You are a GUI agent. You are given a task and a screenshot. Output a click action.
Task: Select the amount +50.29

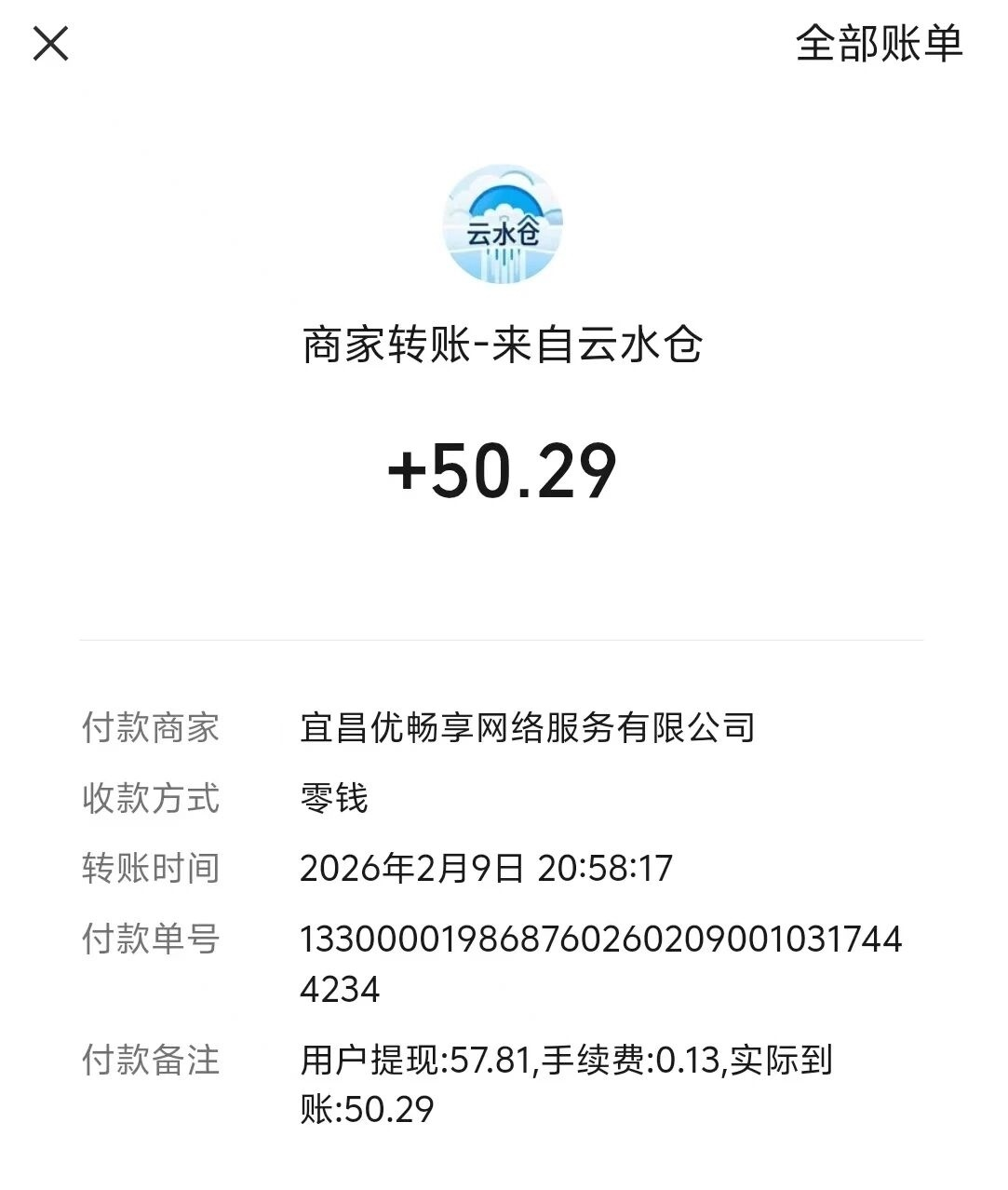[503, 471]
